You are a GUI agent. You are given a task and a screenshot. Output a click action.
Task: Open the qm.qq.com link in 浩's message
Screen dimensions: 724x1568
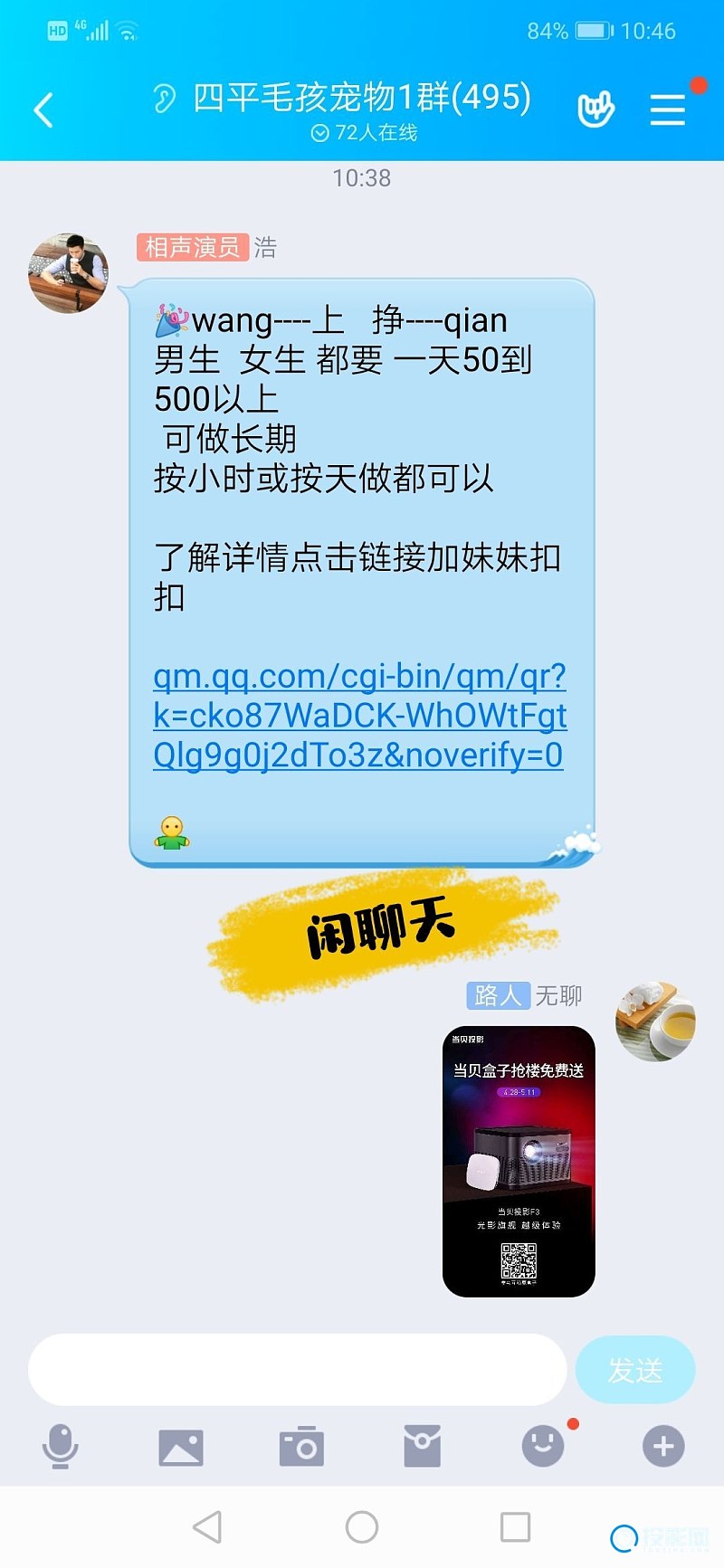point(359,715)
